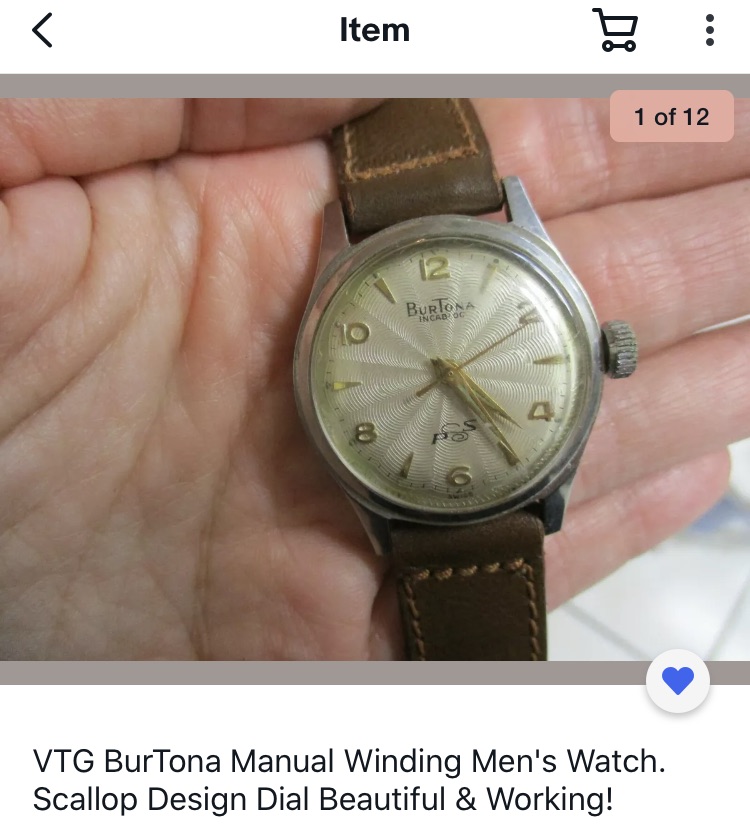Add the BurTona watch to watchlist
Image resolution: width=750 pixels, height=825 pixels.
[x=678, y=682]
